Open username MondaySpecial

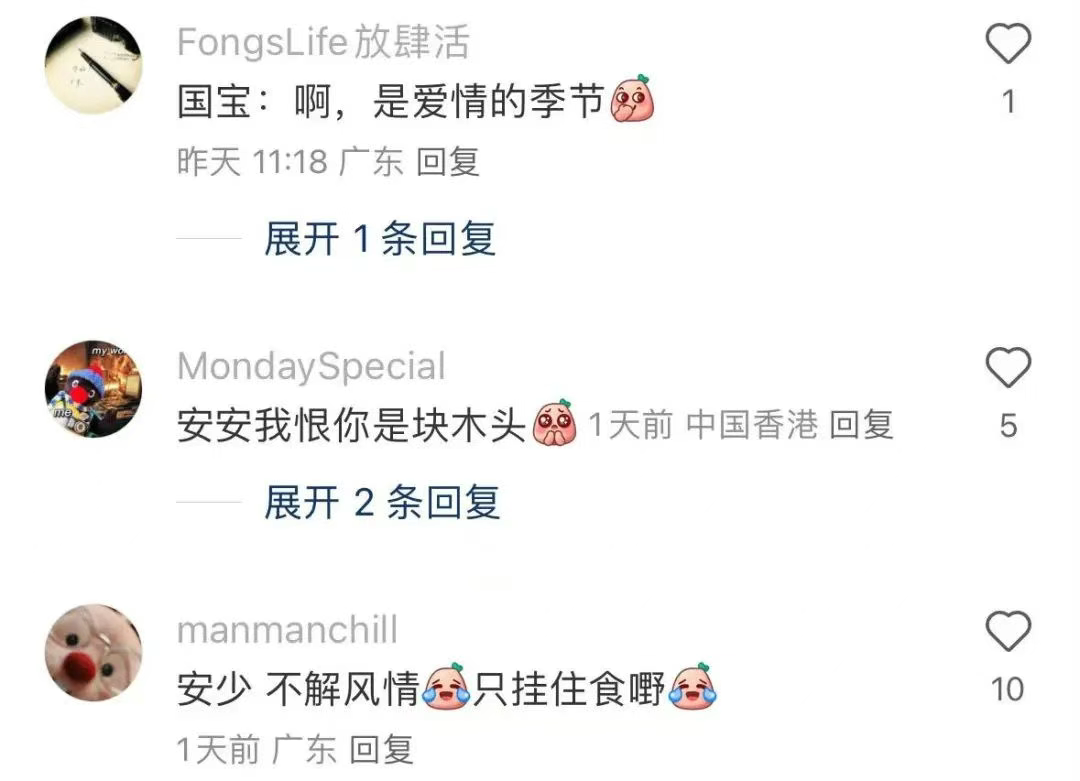coord(311,367)
